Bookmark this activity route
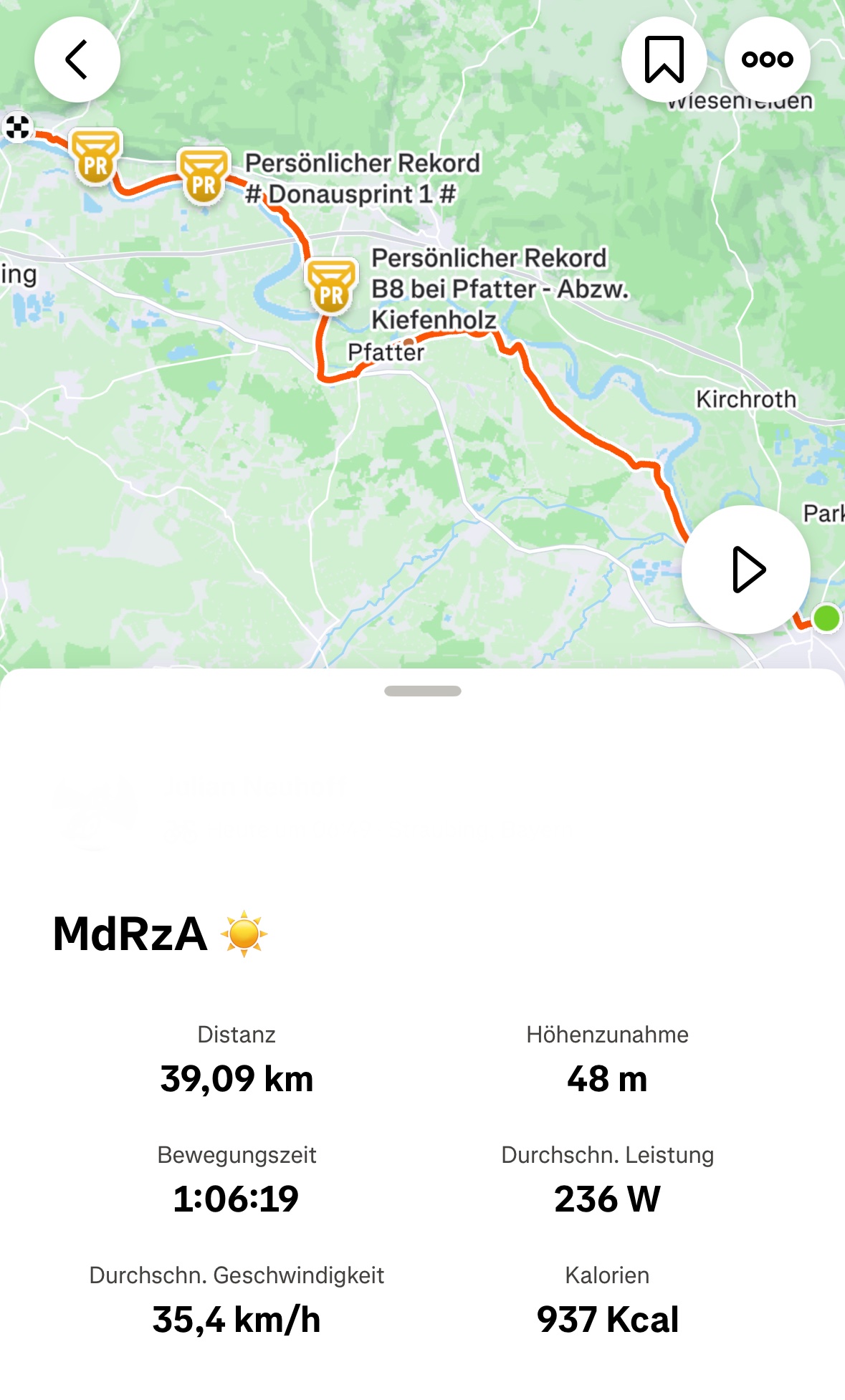 (664, 59)
